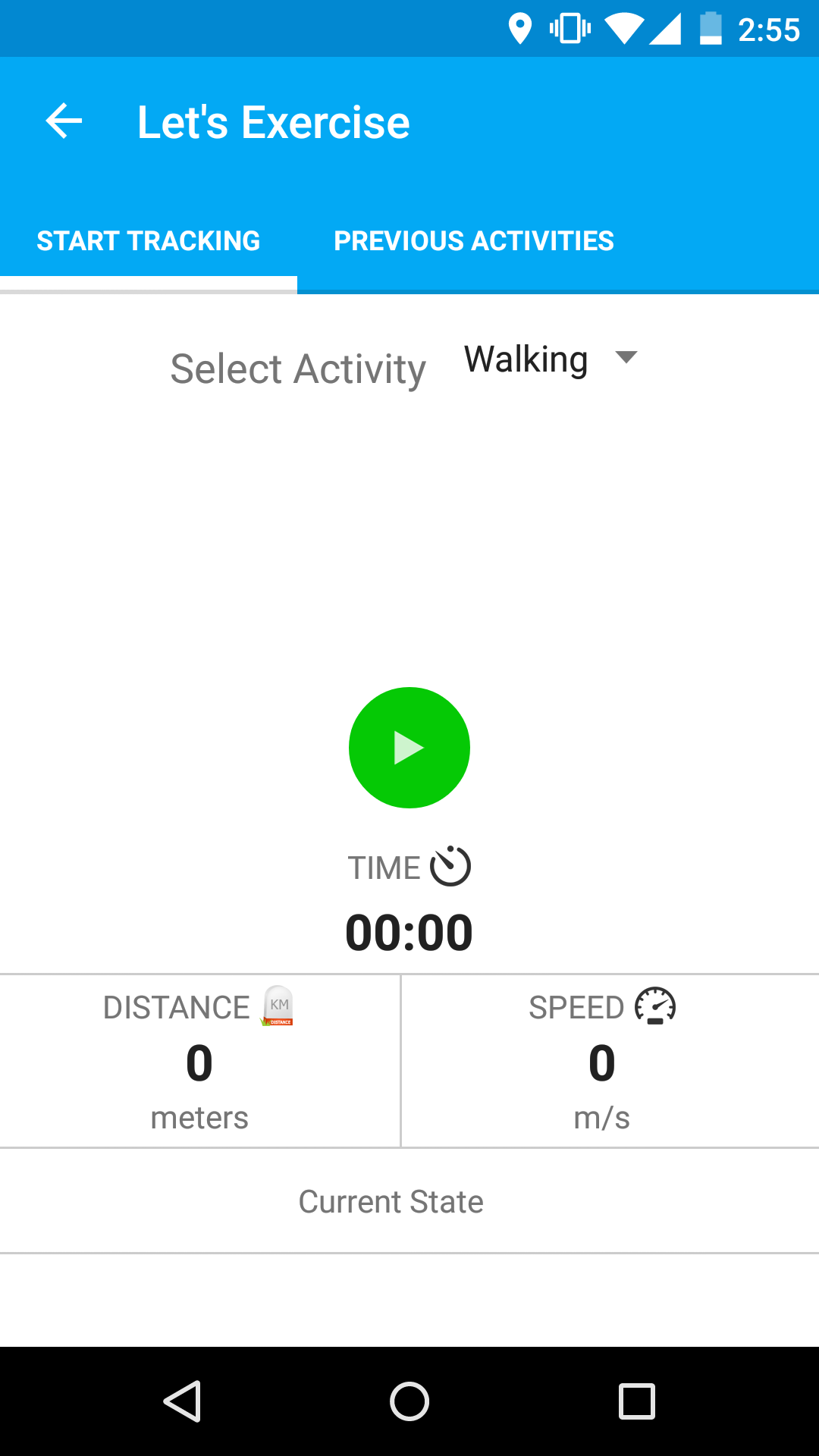This screenshot has height=1456, width=819.
Task: Switch to the Previous Activities tab
Action: coord(474,241)
